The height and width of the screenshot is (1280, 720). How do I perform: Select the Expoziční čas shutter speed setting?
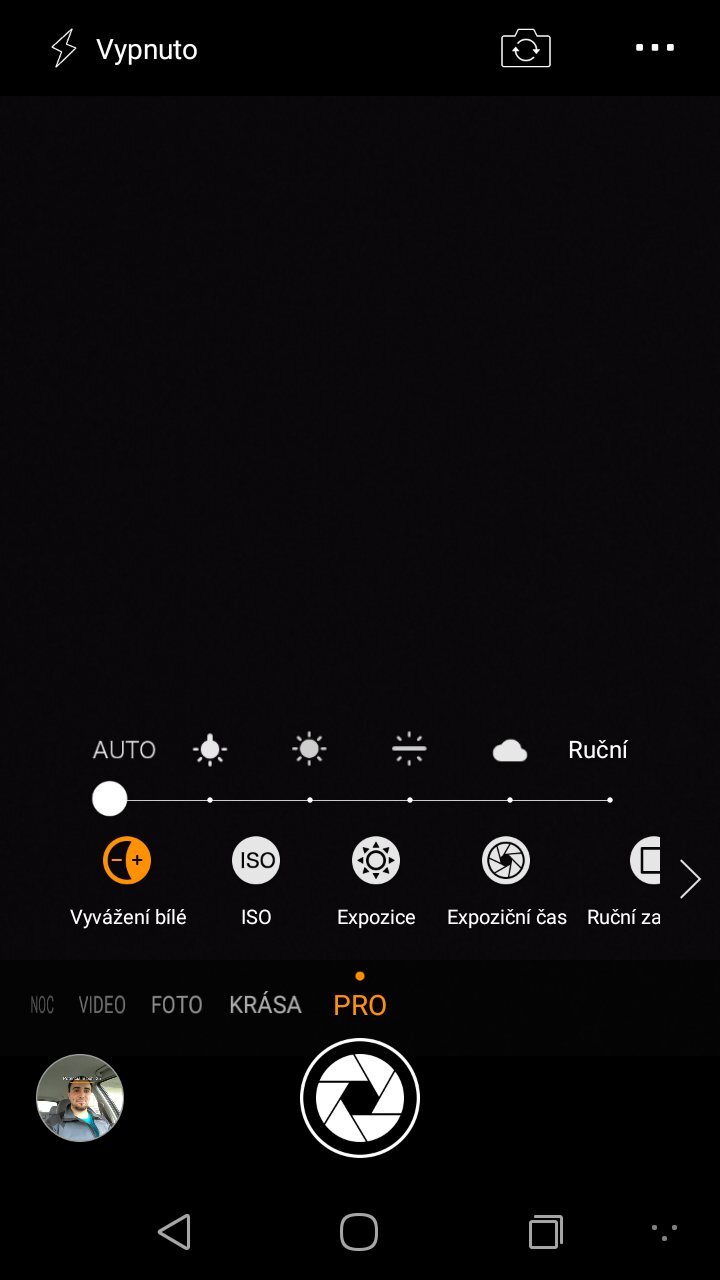507,860
